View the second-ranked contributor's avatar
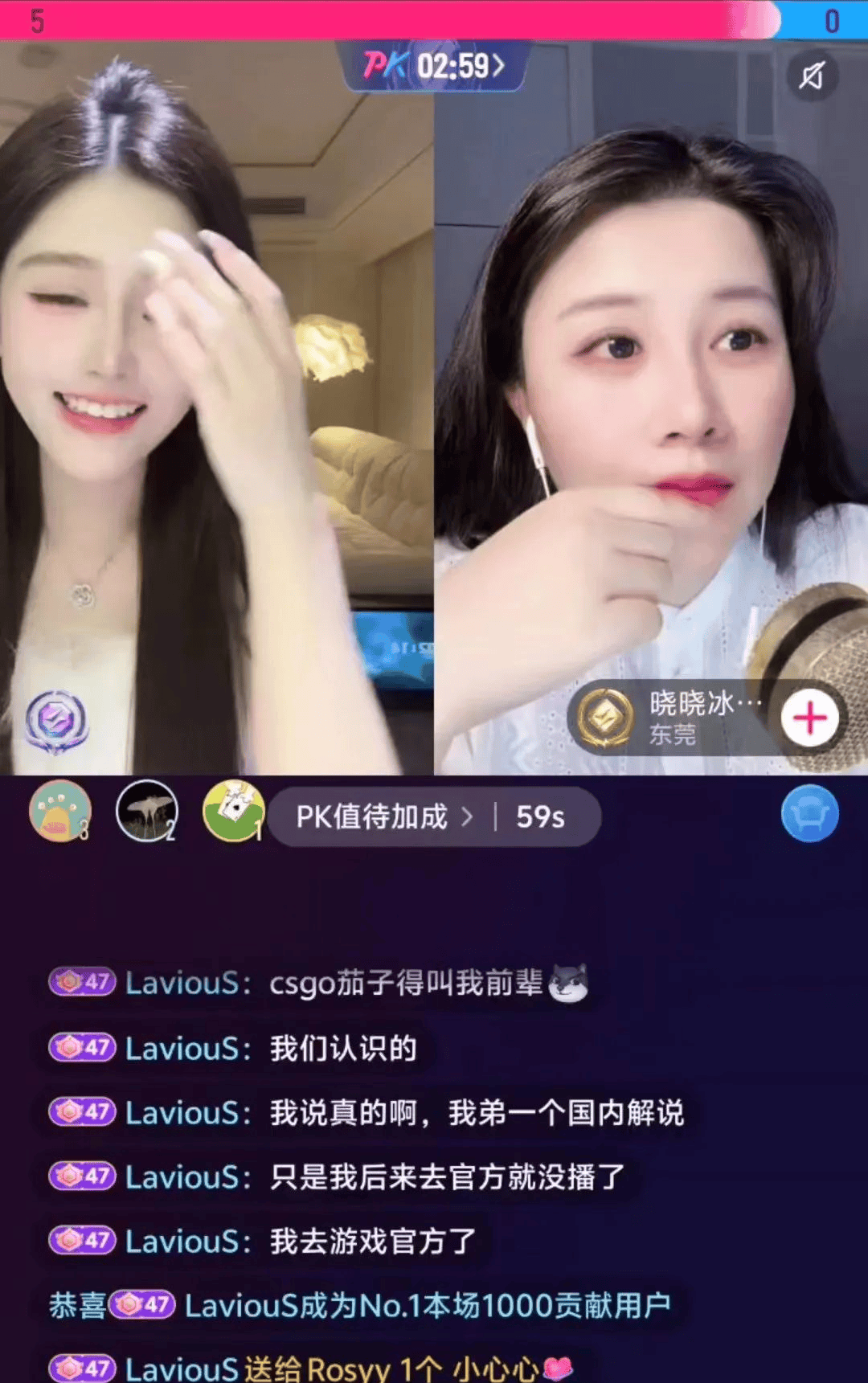The height and width of the screenshot is (1383, 868). click(x=146, y=811)
